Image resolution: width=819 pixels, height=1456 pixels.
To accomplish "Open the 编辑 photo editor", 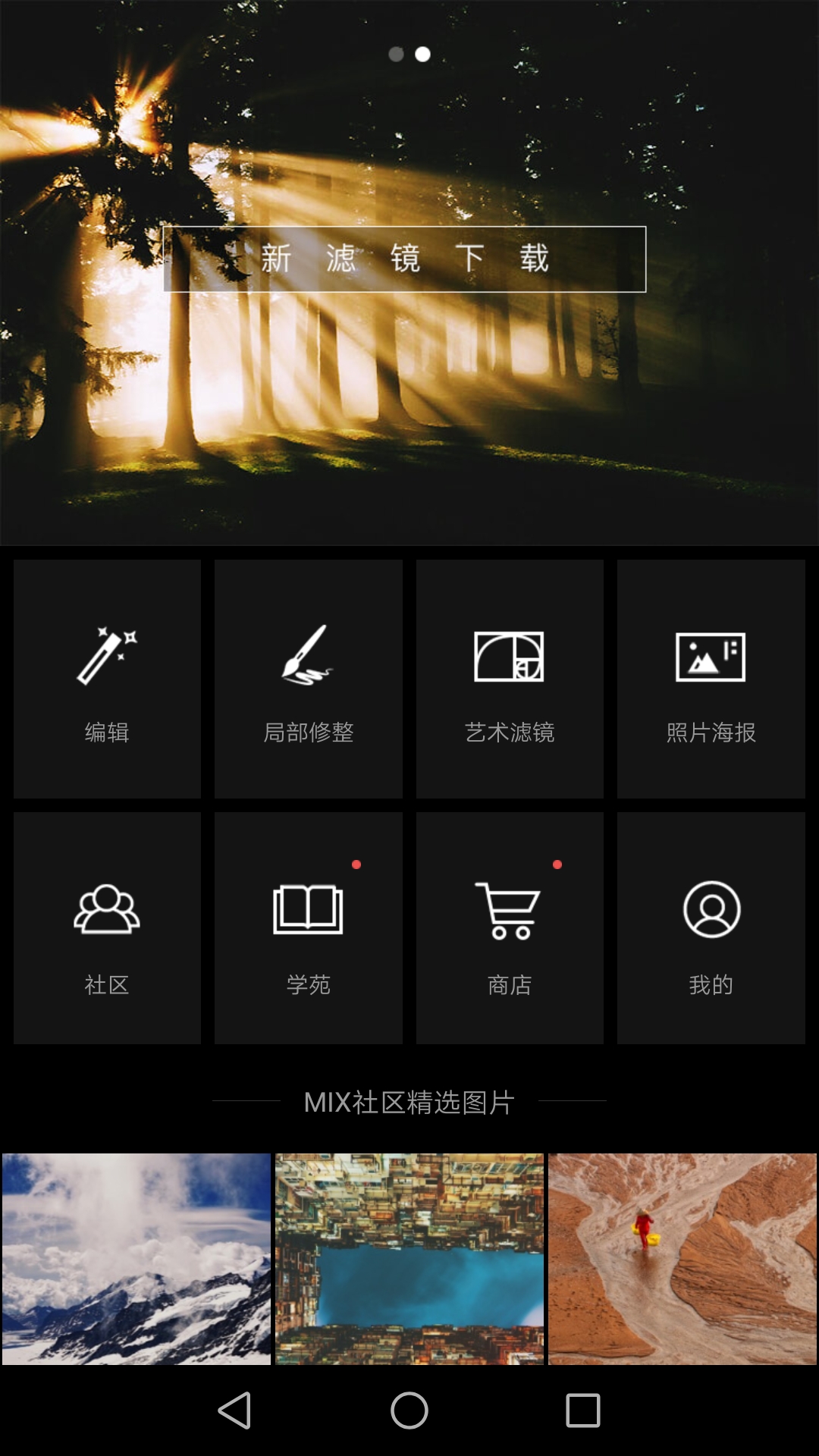I will pos(107,679).
